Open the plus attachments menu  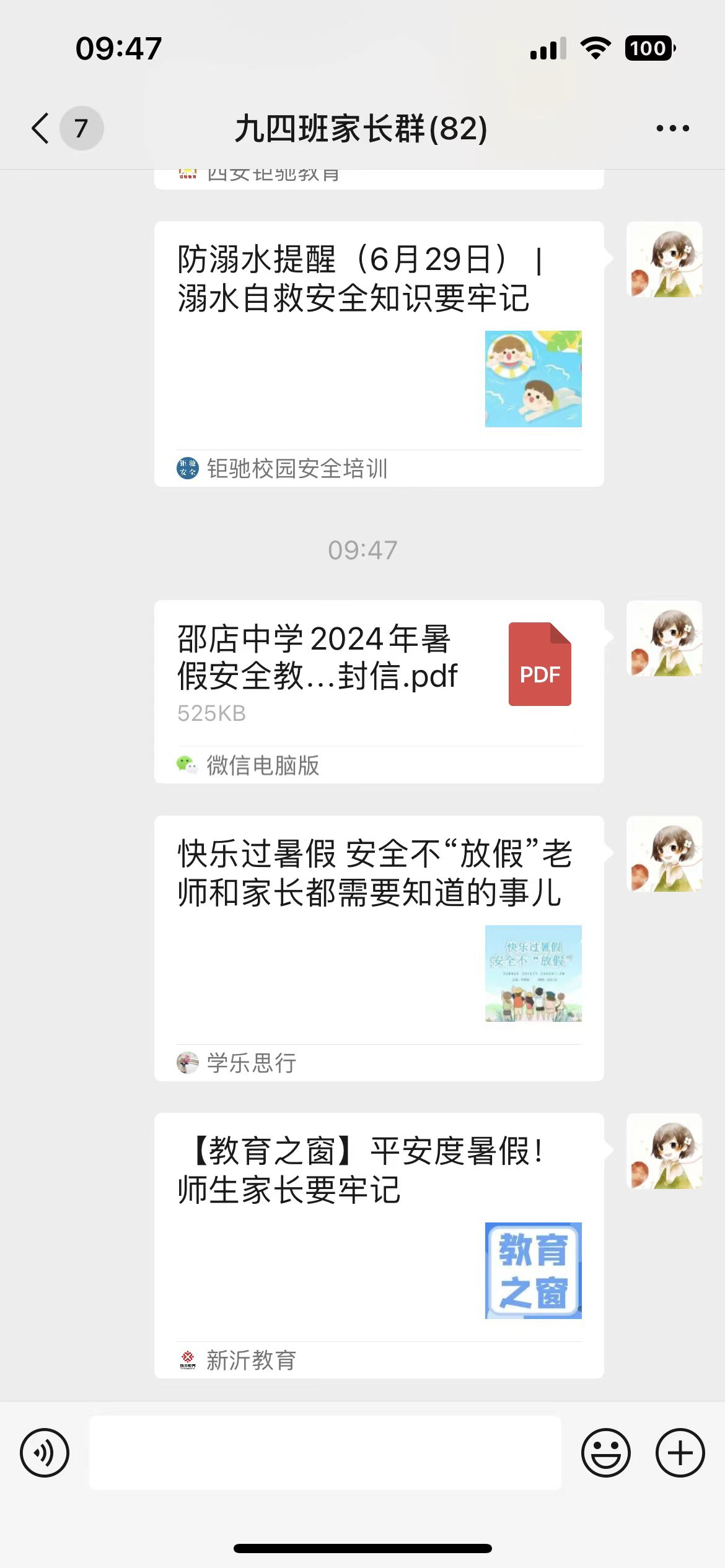(680, 1453)
